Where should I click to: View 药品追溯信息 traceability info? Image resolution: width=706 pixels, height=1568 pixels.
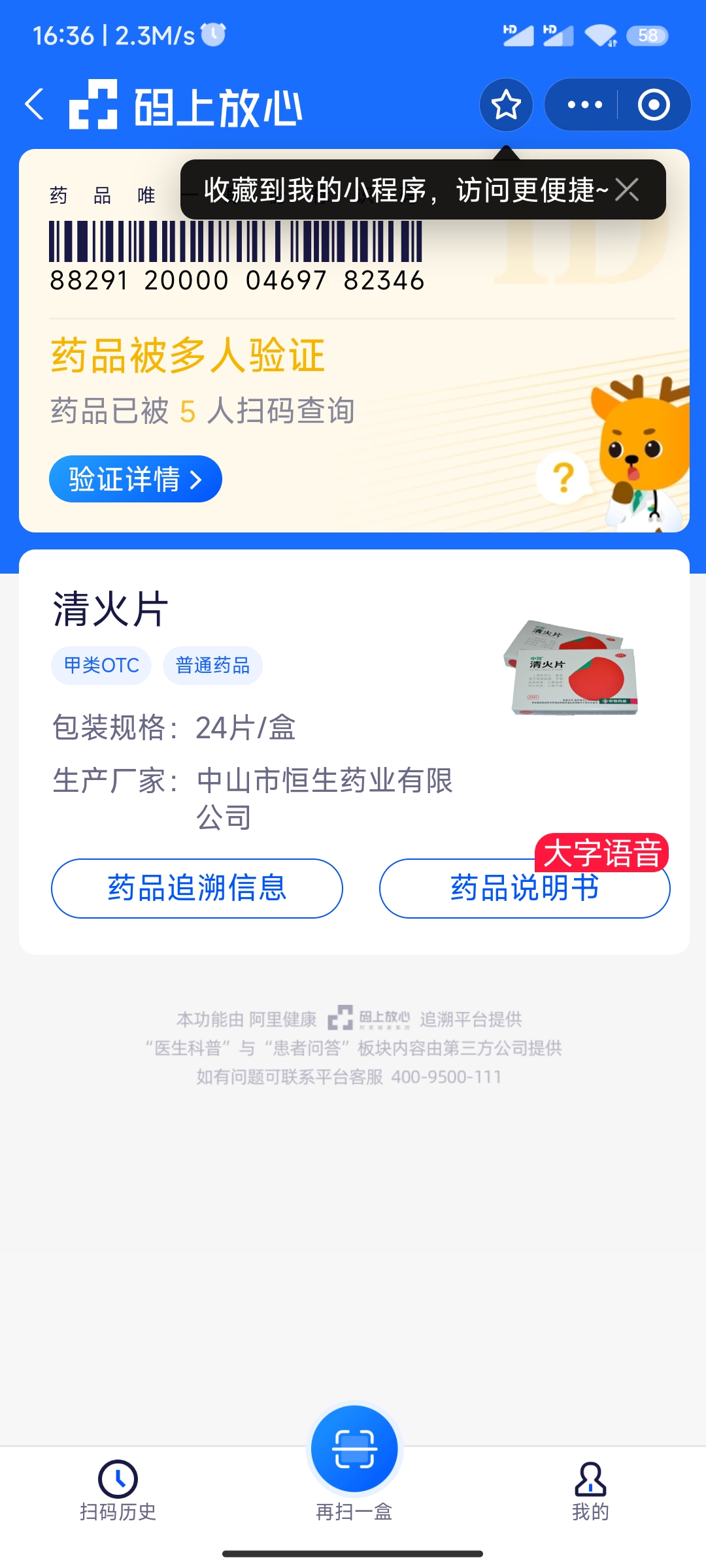[x=197, y=889]
